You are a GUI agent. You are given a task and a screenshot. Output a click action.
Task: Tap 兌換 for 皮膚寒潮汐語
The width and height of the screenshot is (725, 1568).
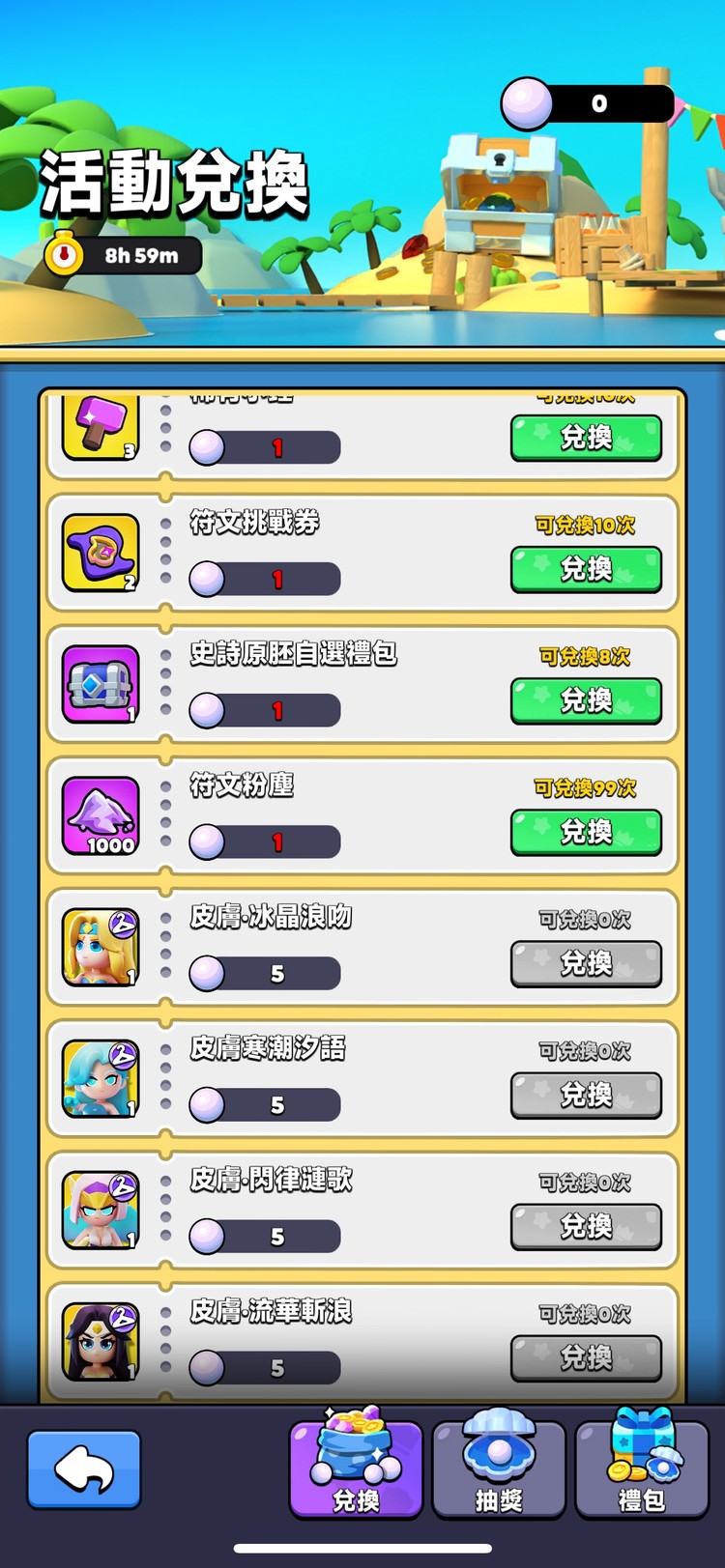pyautogui.click(x=586, y=1095)
